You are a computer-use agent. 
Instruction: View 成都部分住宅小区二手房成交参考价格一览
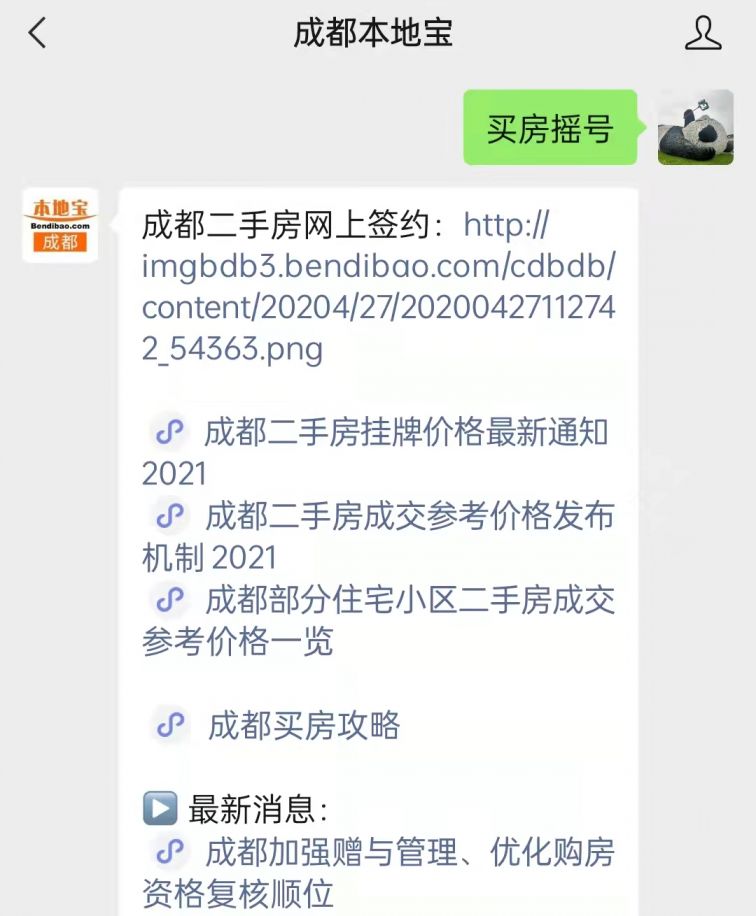click(409, 601)
